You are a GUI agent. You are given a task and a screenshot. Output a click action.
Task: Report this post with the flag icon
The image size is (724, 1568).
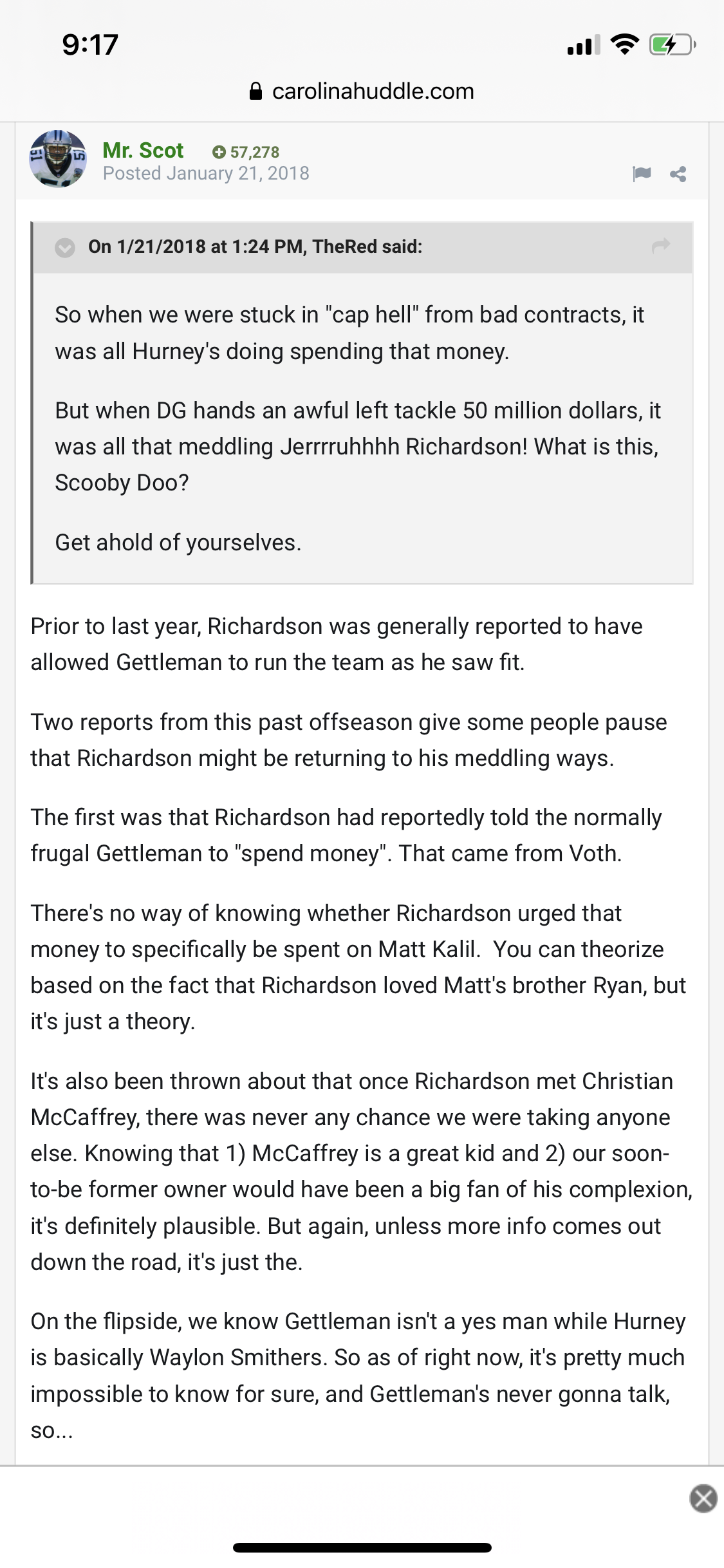[642, 173]
